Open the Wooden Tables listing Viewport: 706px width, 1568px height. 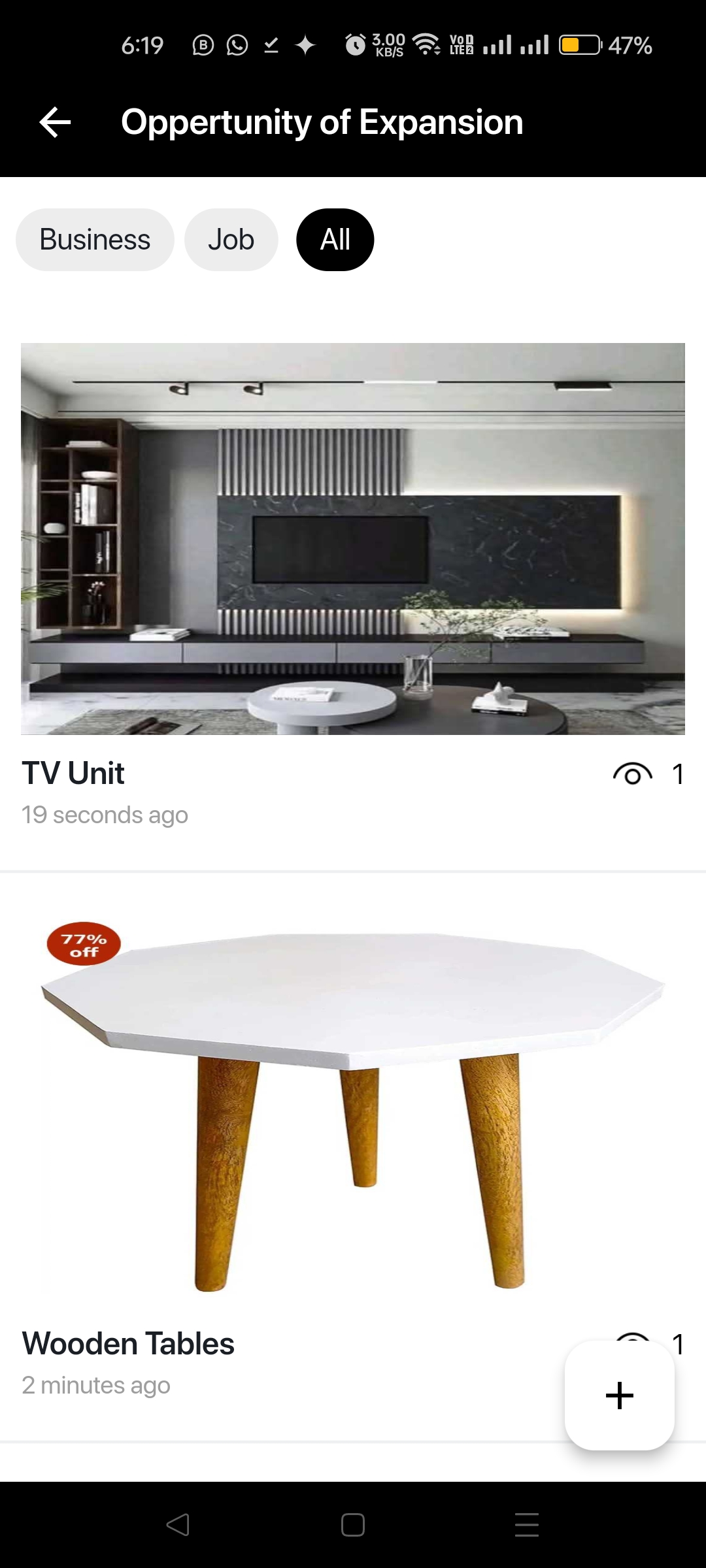[x=353, y=1111]
